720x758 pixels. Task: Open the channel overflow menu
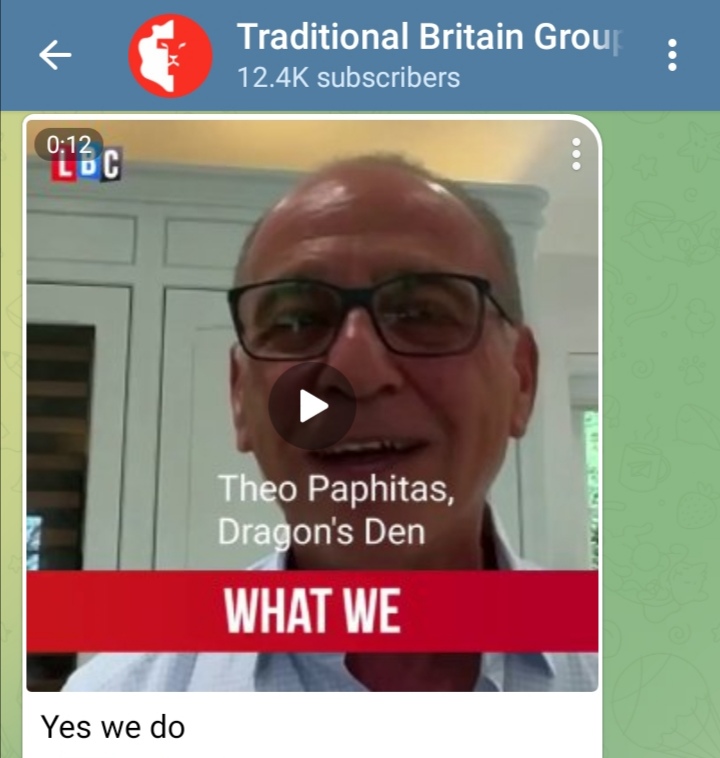tap(672, 55)
